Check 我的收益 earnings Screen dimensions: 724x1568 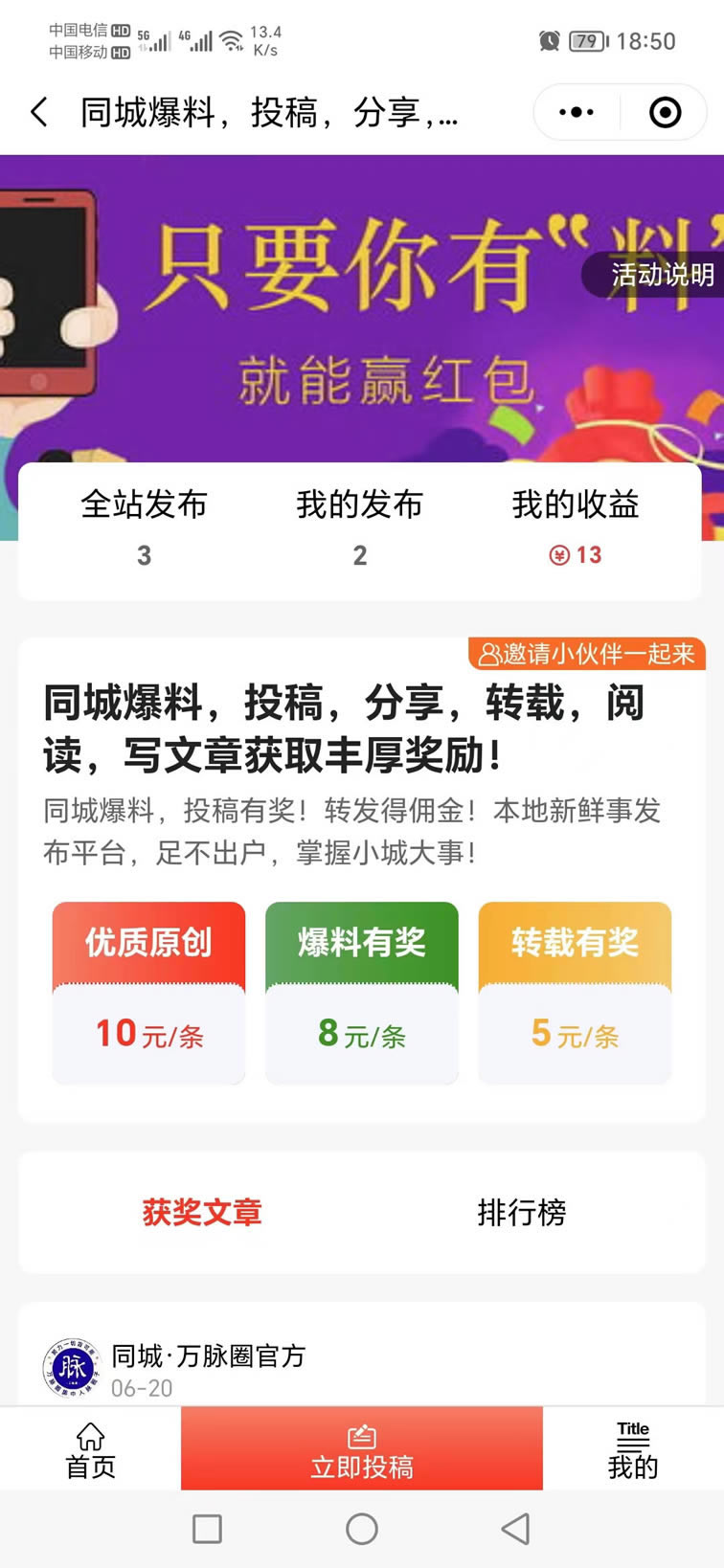click(575, 527)
